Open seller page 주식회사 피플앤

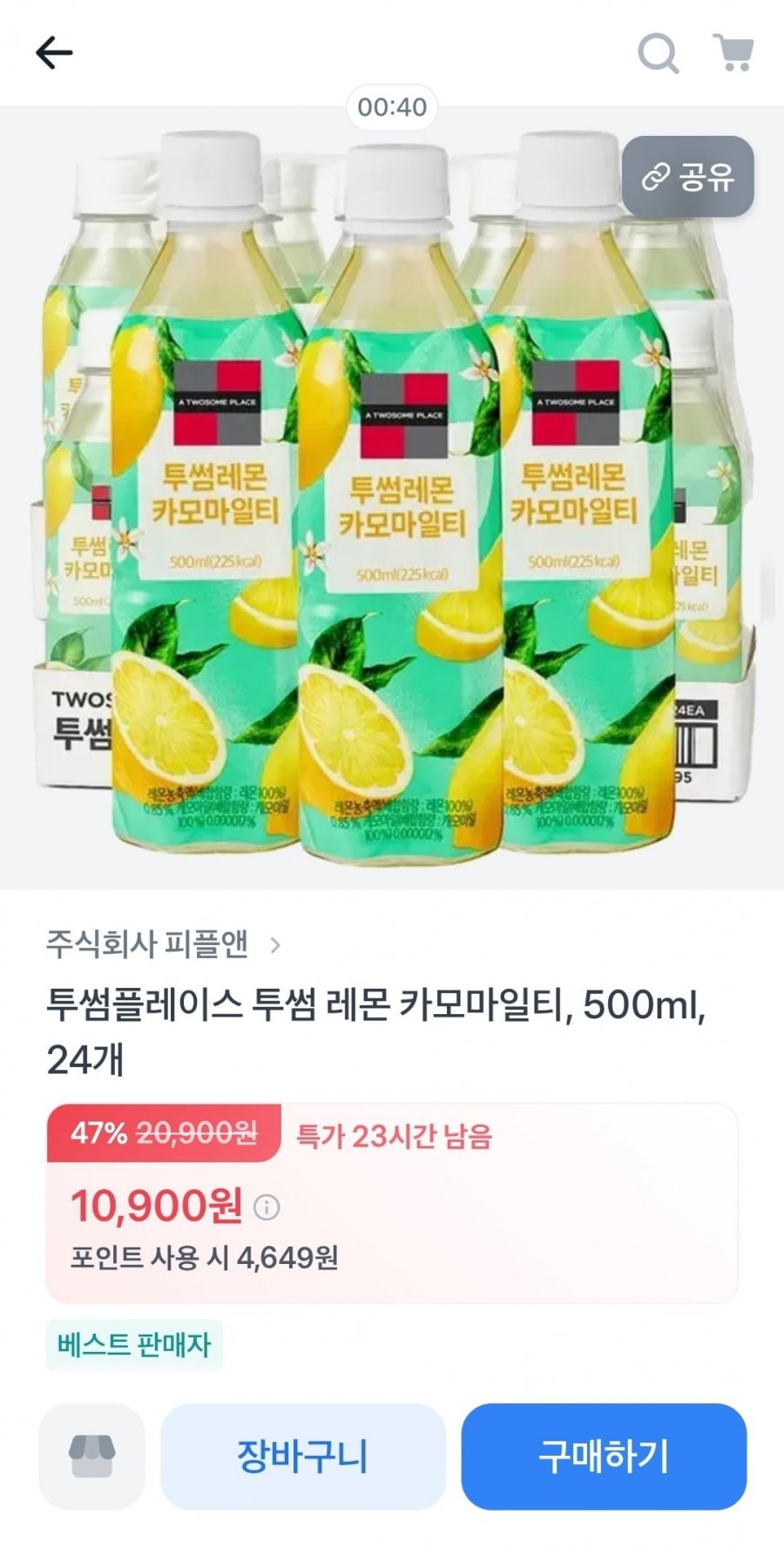[164, 943]
